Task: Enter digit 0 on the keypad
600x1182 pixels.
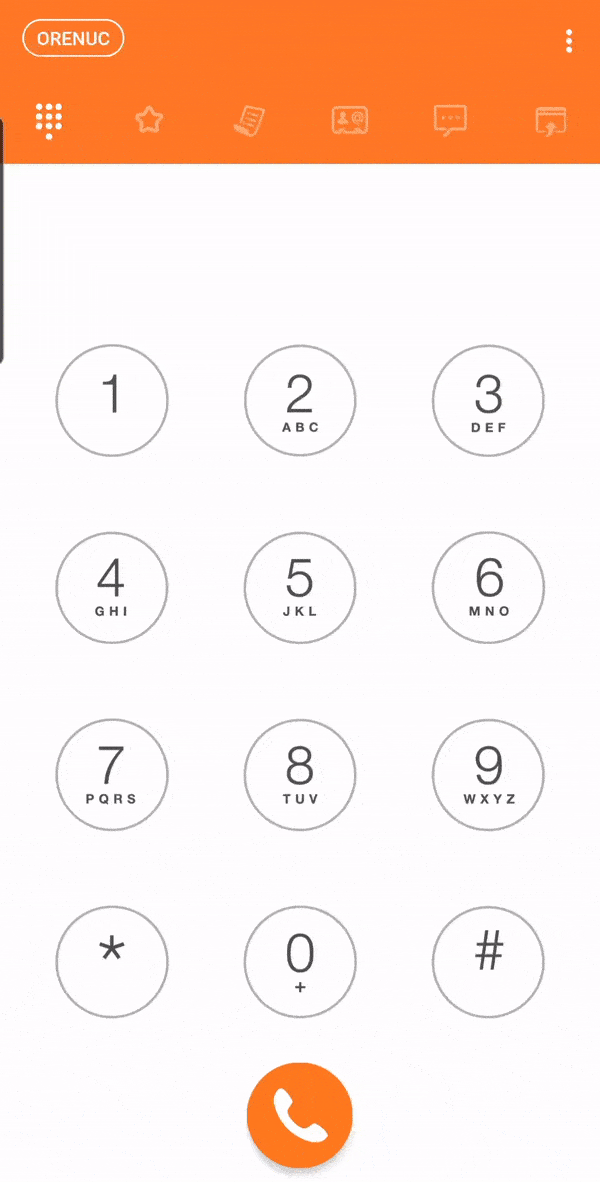Action: 300,962
